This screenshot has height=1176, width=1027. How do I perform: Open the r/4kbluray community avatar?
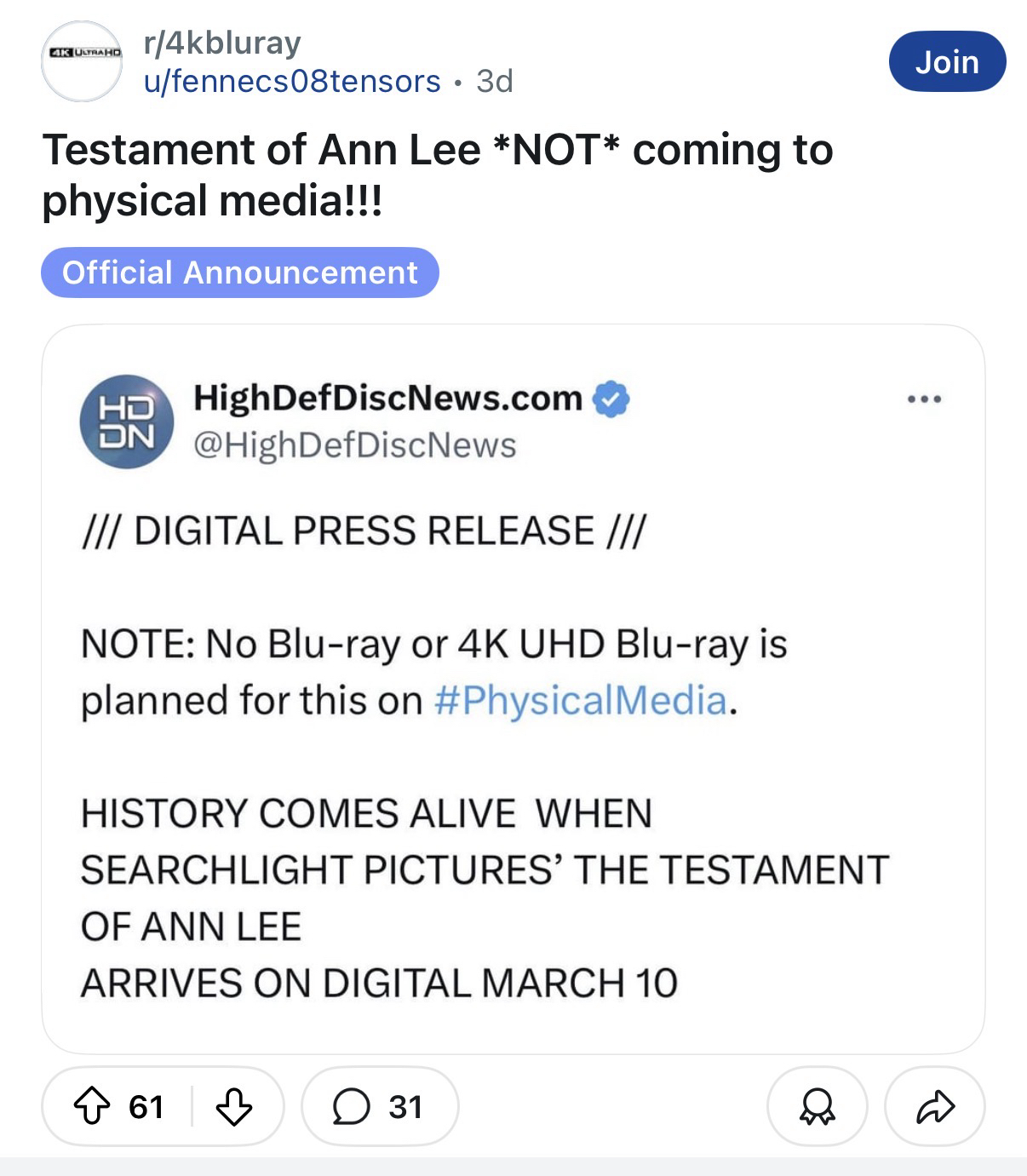click(82, 61)
